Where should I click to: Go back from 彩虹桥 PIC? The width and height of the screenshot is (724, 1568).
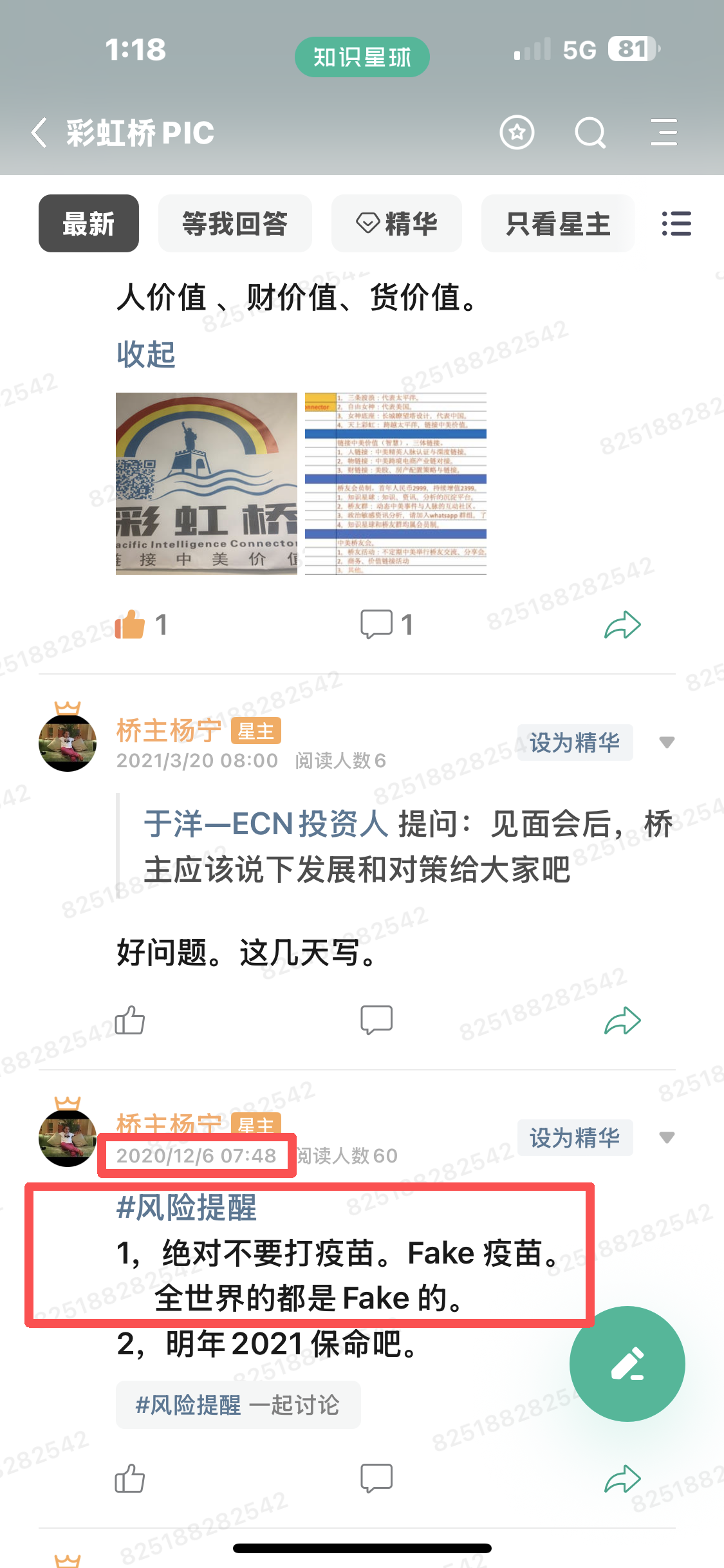coord(40,133)
